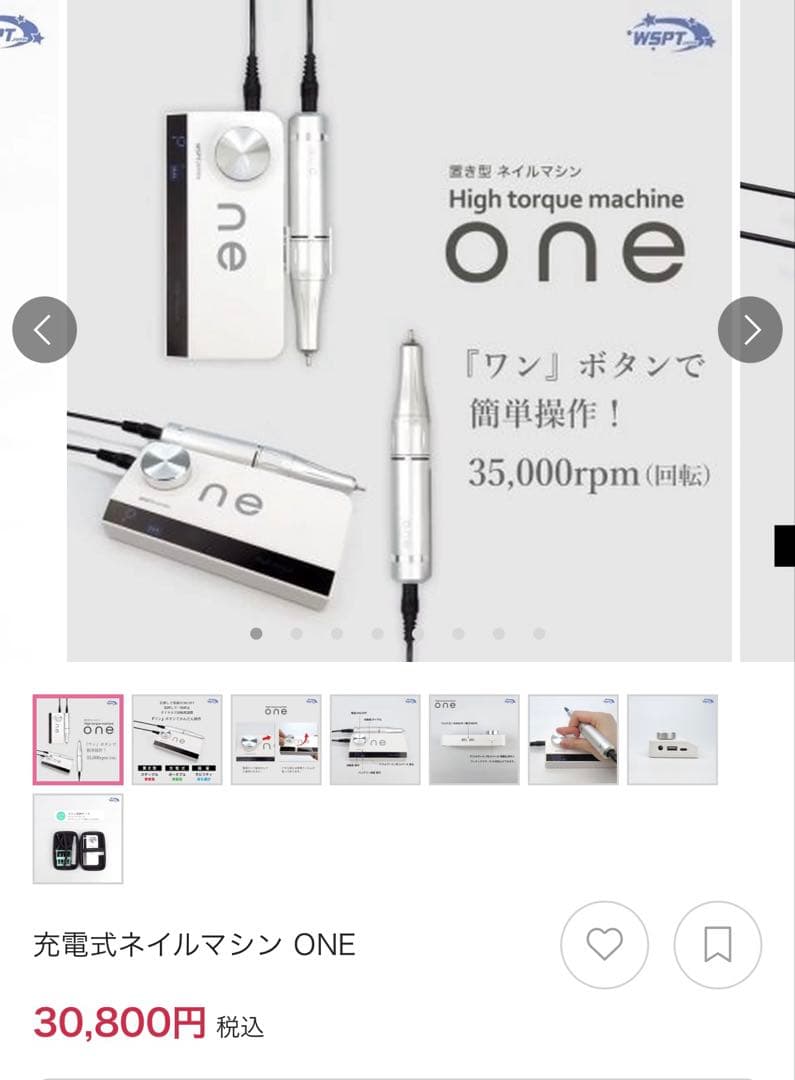Viewport: 795px width, 1080px height.
Task: Open the thumbnail showing the machine's rear port
Action: (672, 739)
